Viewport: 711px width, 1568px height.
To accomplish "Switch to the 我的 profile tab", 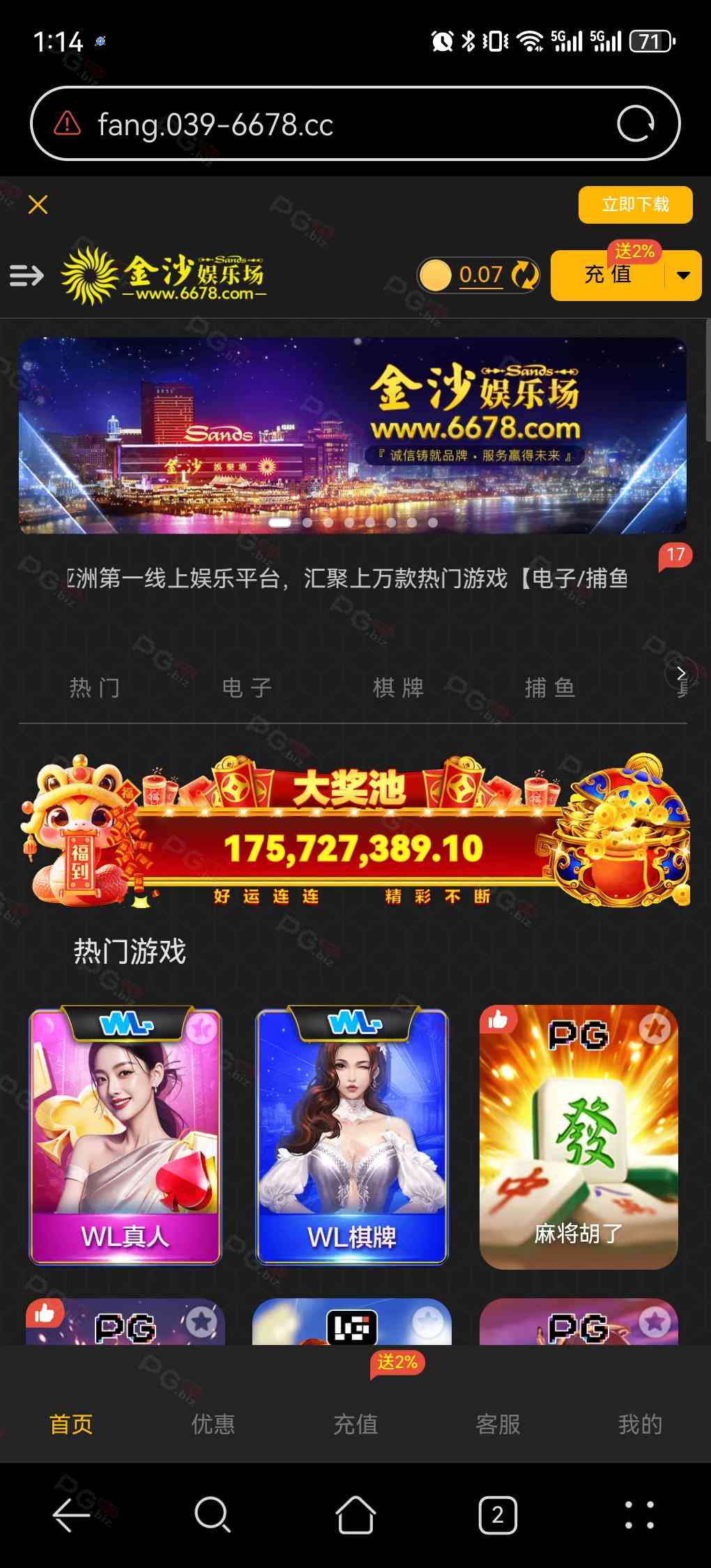I will point(640,1424).
